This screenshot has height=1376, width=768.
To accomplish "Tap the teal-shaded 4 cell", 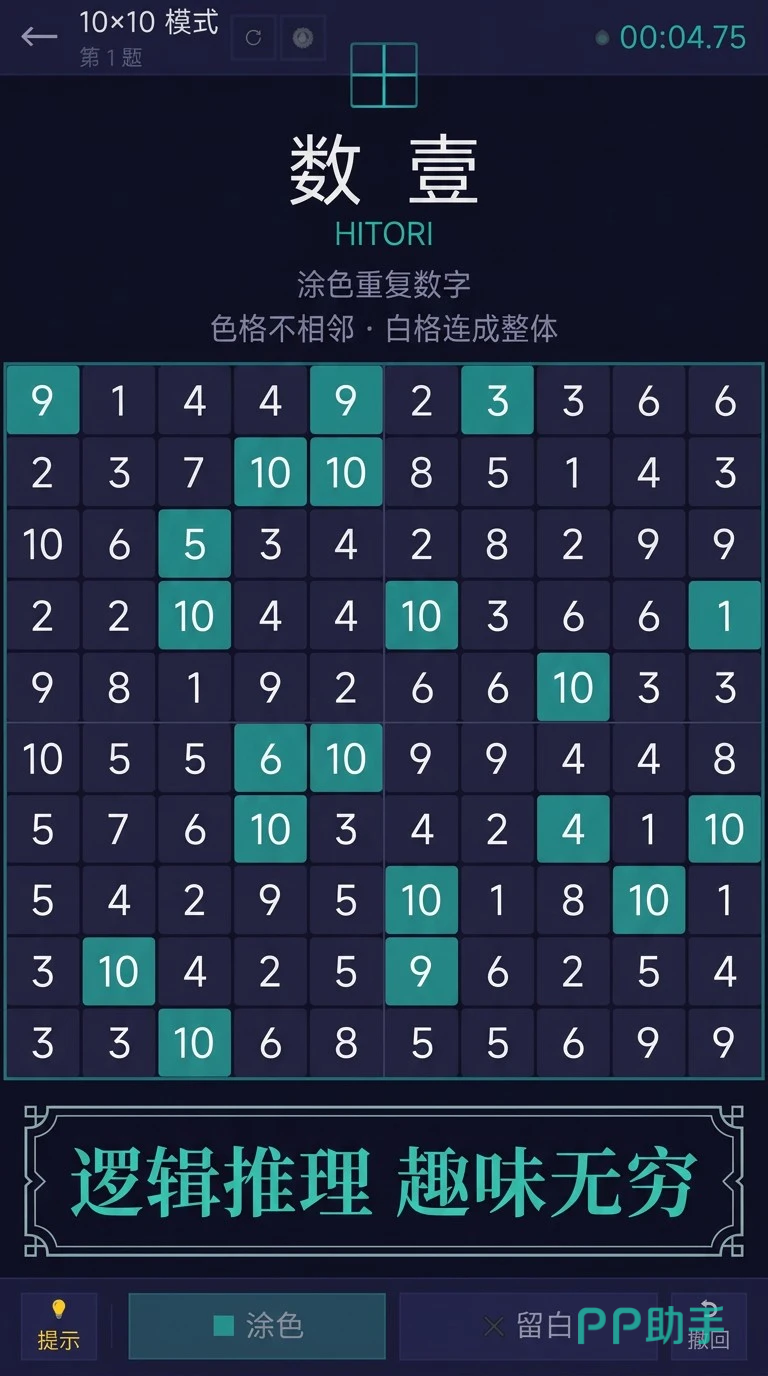I will coord(573,830).
